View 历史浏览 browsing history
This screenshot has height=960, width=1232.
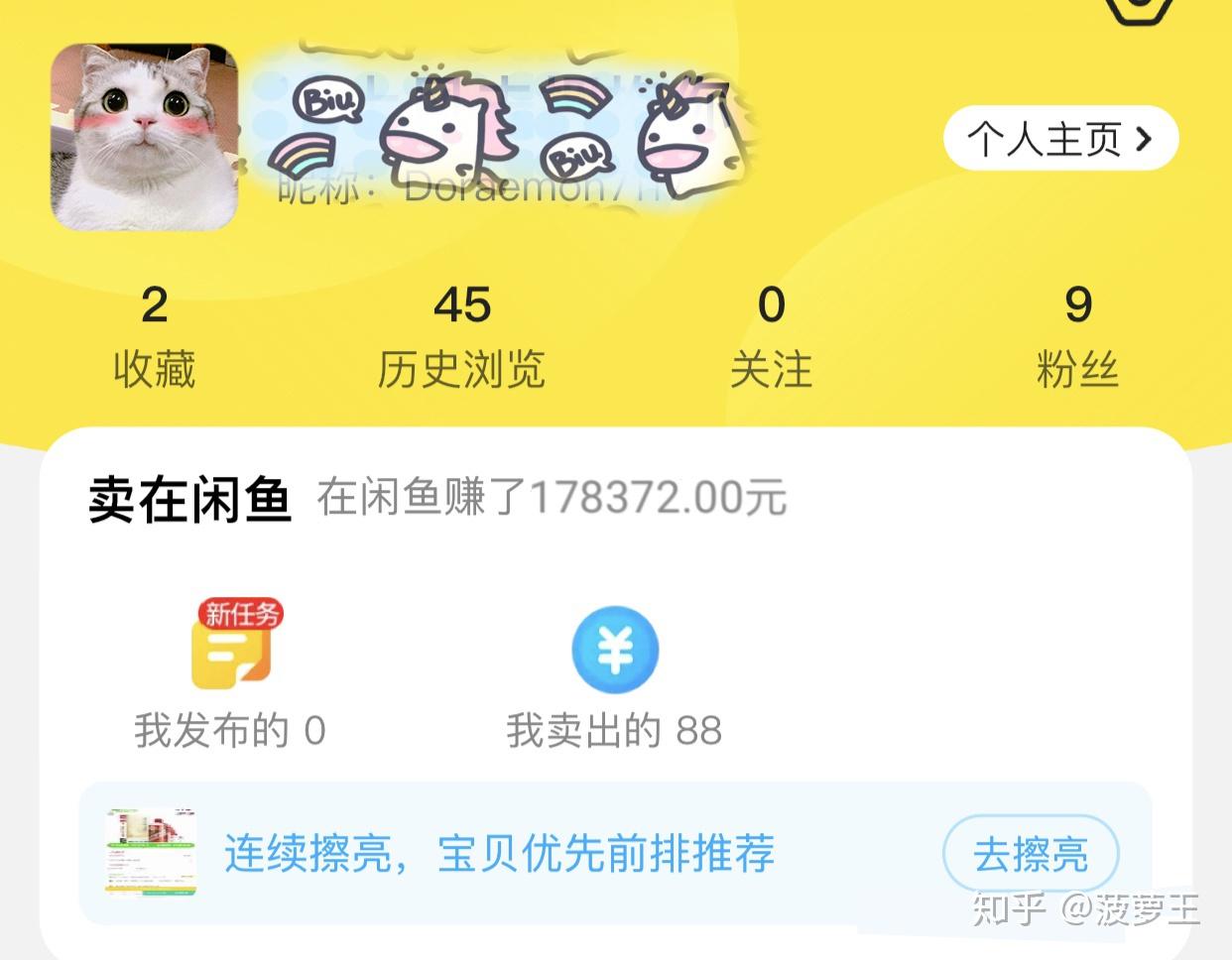[x=461, y=337]
